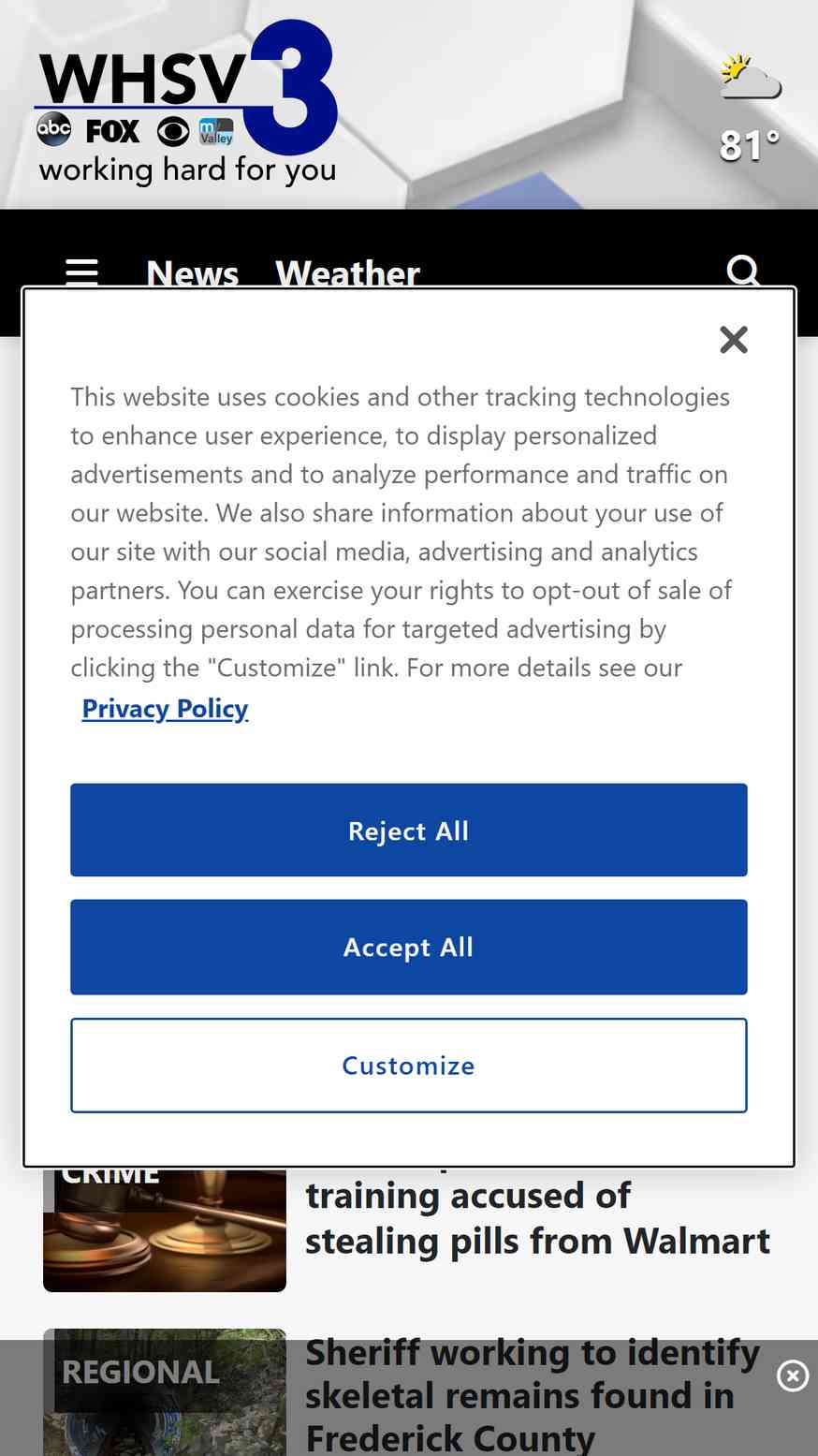Open the hamburger menu

(x=82, y=272)
